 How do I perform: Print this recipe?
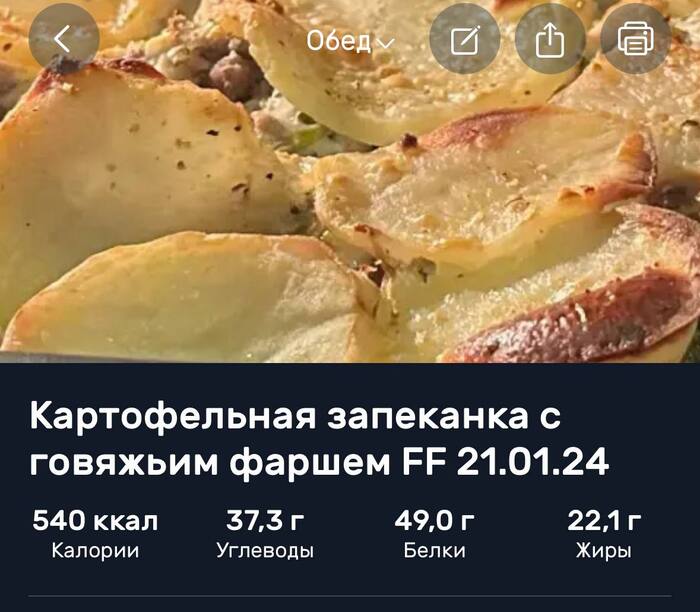635,40
